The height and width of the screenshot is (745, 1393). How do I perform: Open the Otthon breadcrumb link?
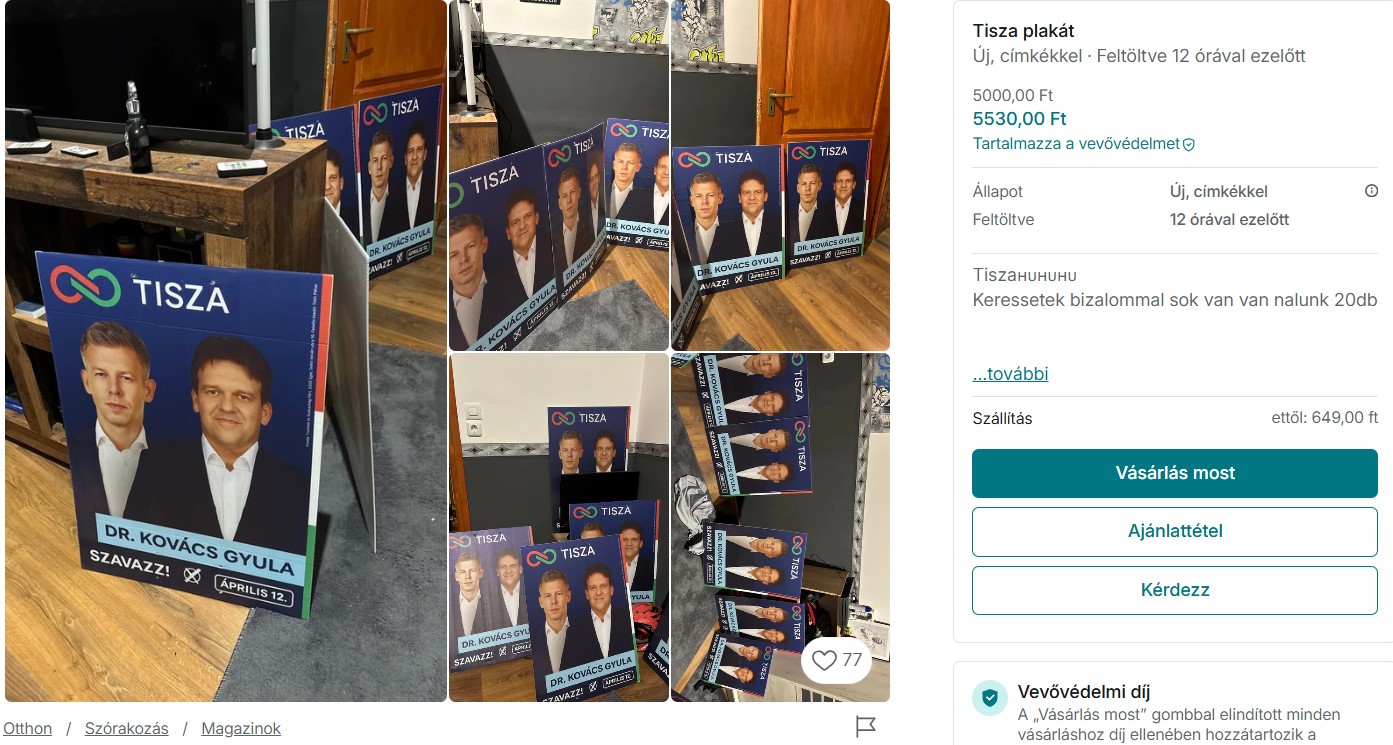(x=27, y=728)
